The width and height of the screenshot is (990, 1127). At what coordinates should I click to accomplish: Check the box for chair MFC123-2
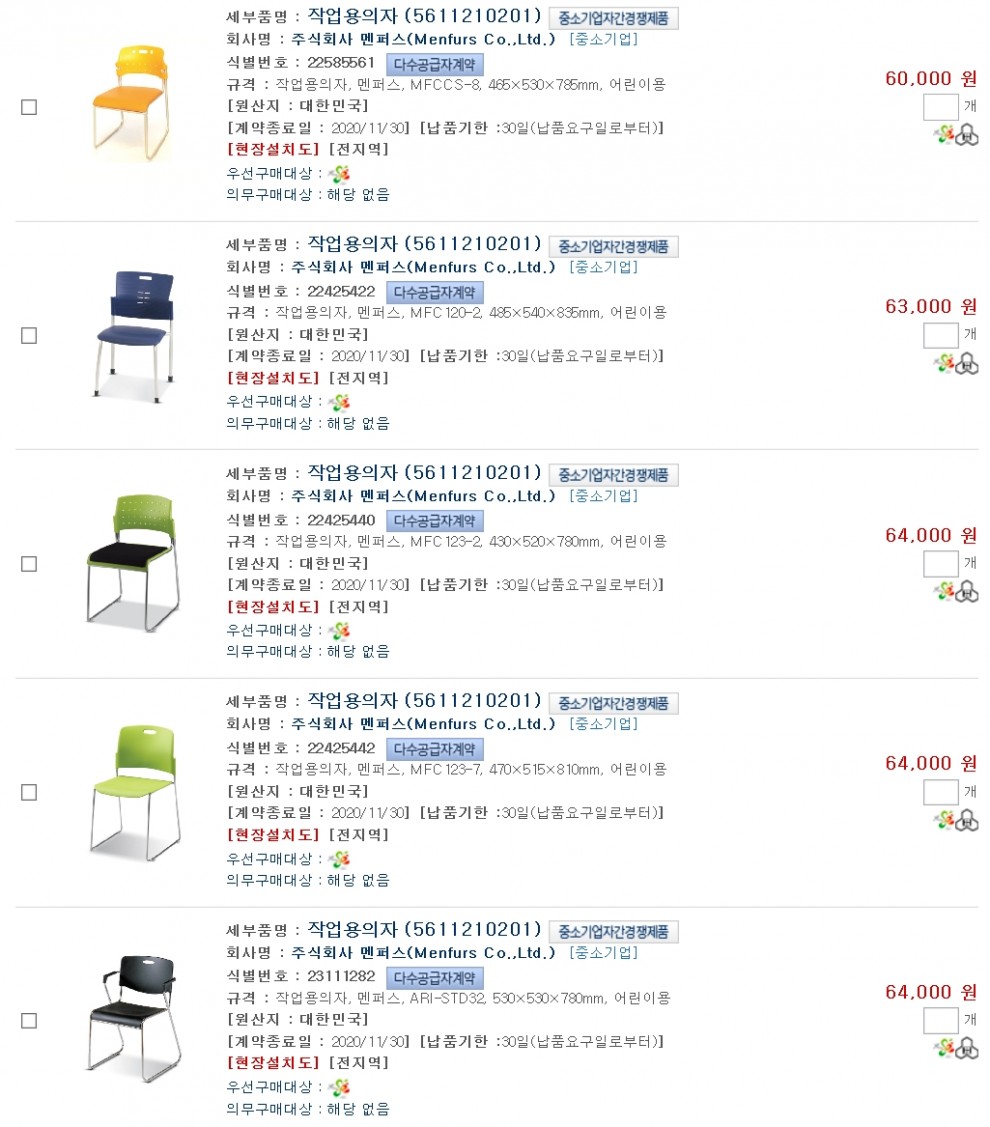29,564
